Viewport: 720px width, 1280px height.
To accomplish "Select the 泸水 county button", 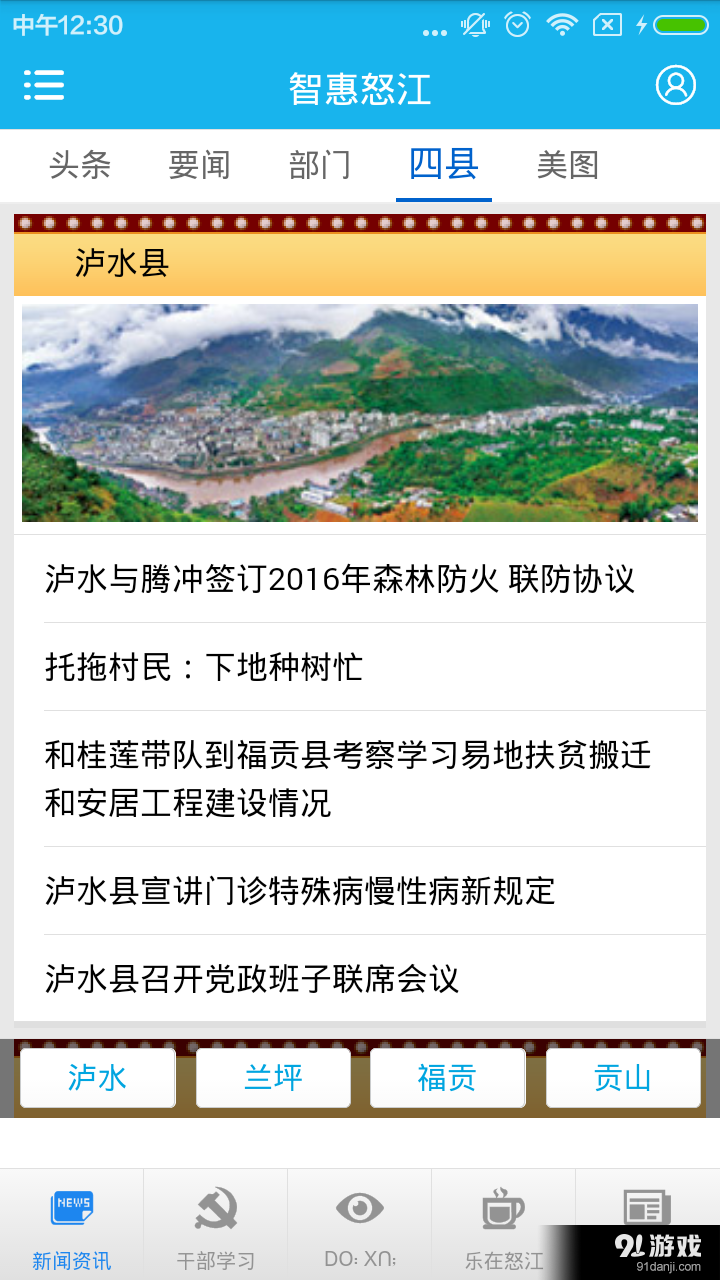I will click(x=97, y=1078).
